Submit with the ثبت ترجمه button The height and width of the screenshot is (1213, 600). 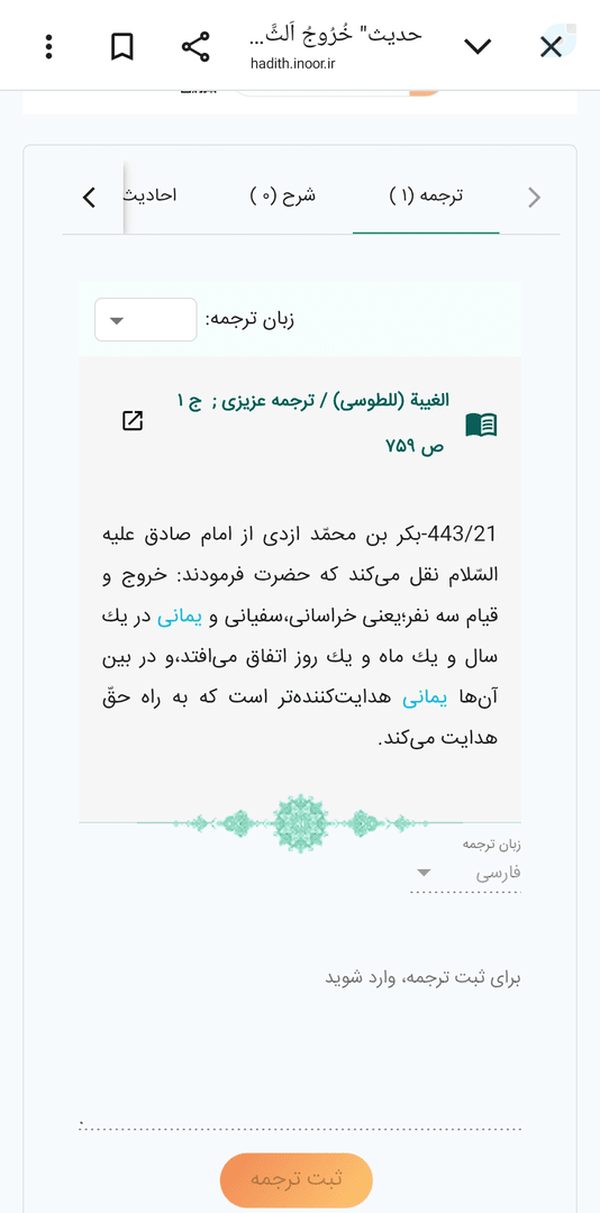point(296,1179)
